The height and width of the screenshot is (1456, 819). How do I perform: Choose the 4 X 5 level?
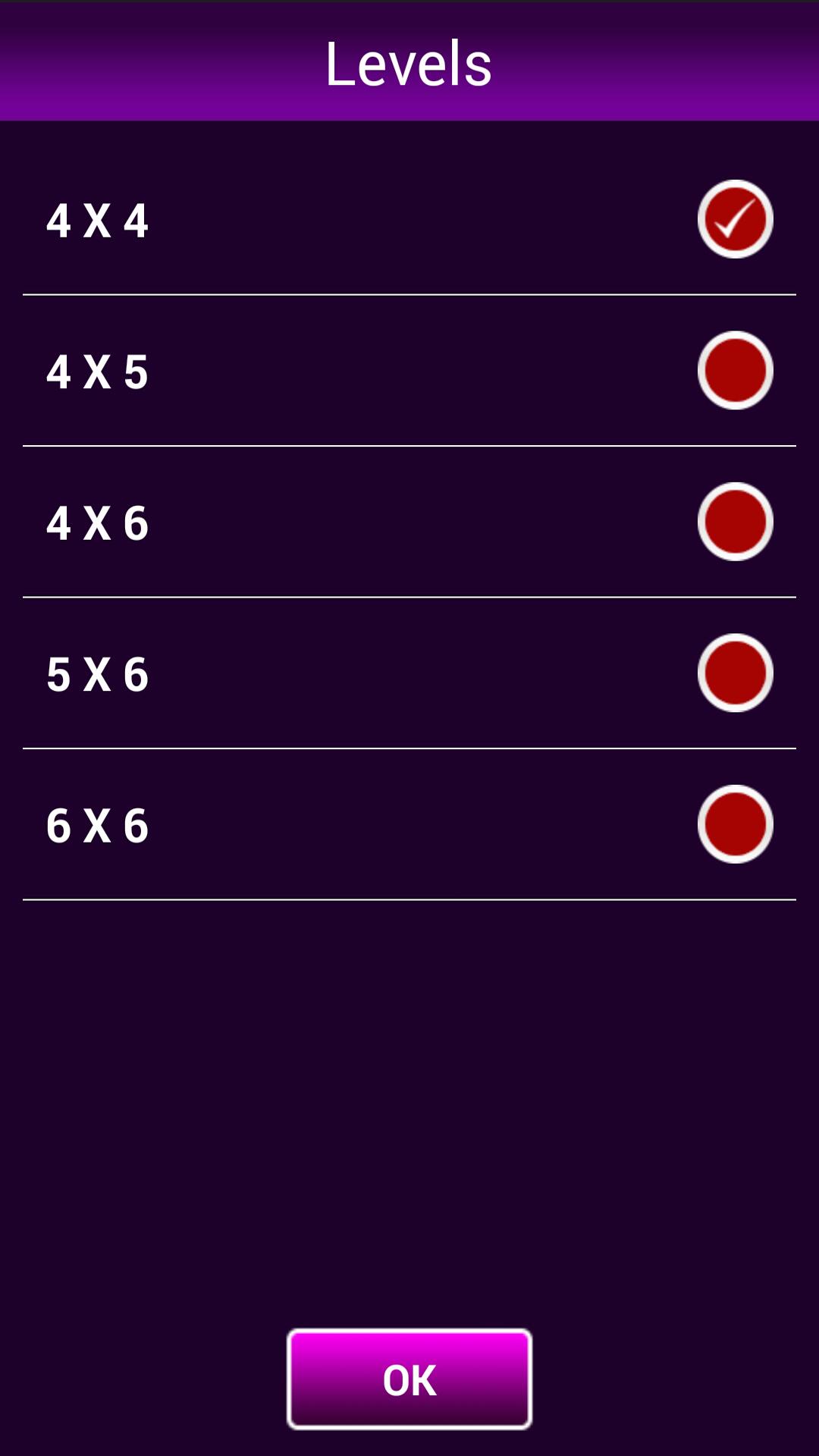(x=734, y=371)
